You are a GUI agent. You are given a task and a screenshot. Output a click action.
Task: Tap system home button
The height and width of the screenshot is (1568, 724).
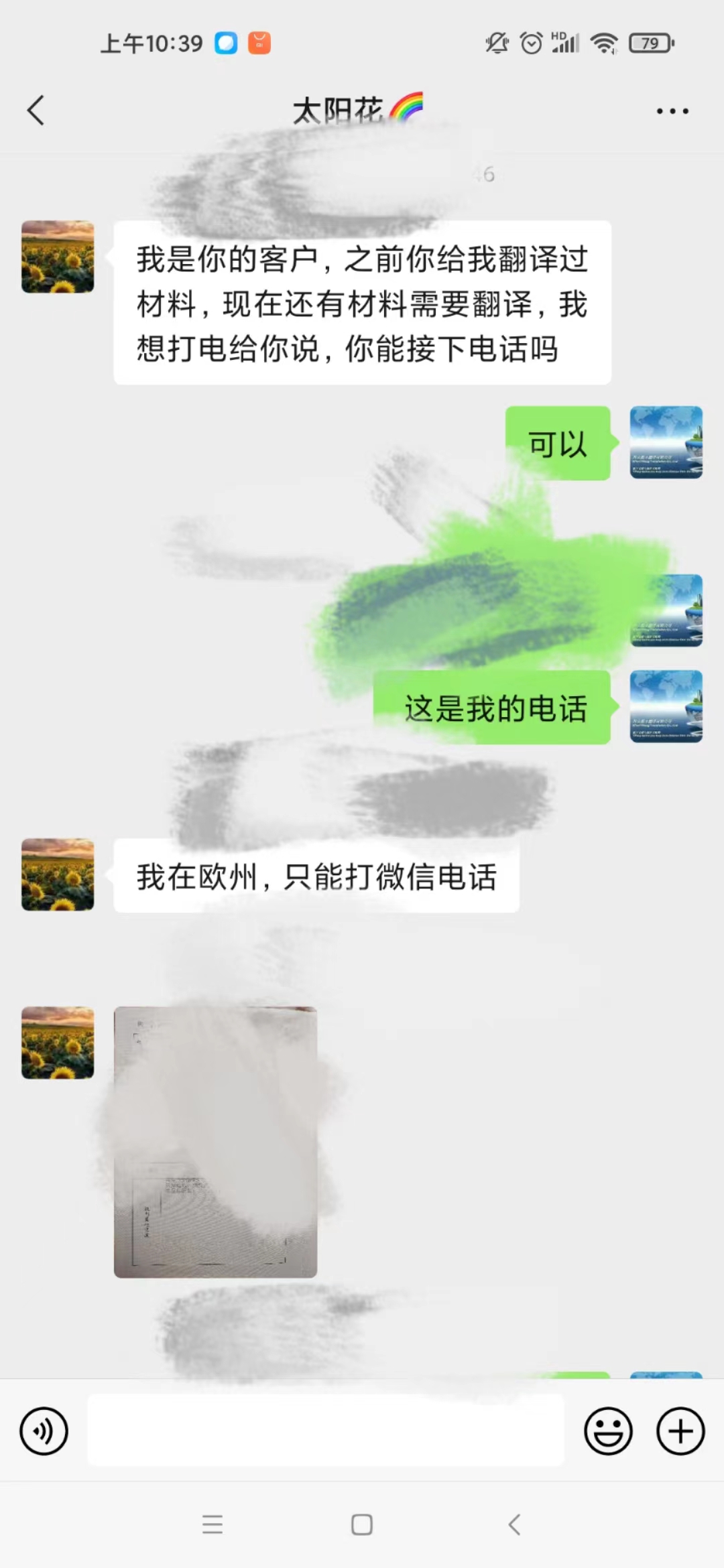(x=362, y=1524)
